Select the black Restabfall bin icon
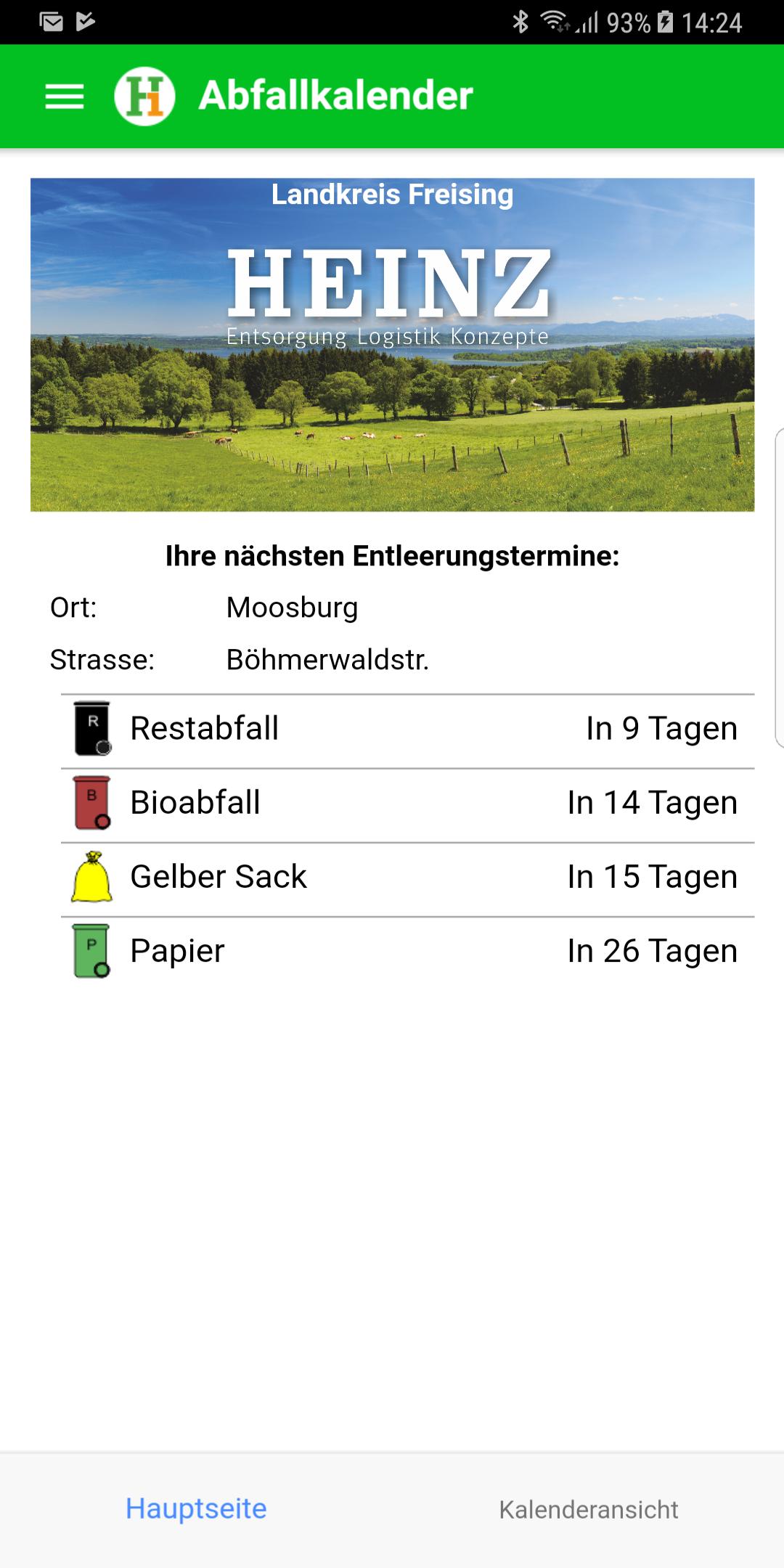This screenshot has height=1568, width=784. point(89,726)
